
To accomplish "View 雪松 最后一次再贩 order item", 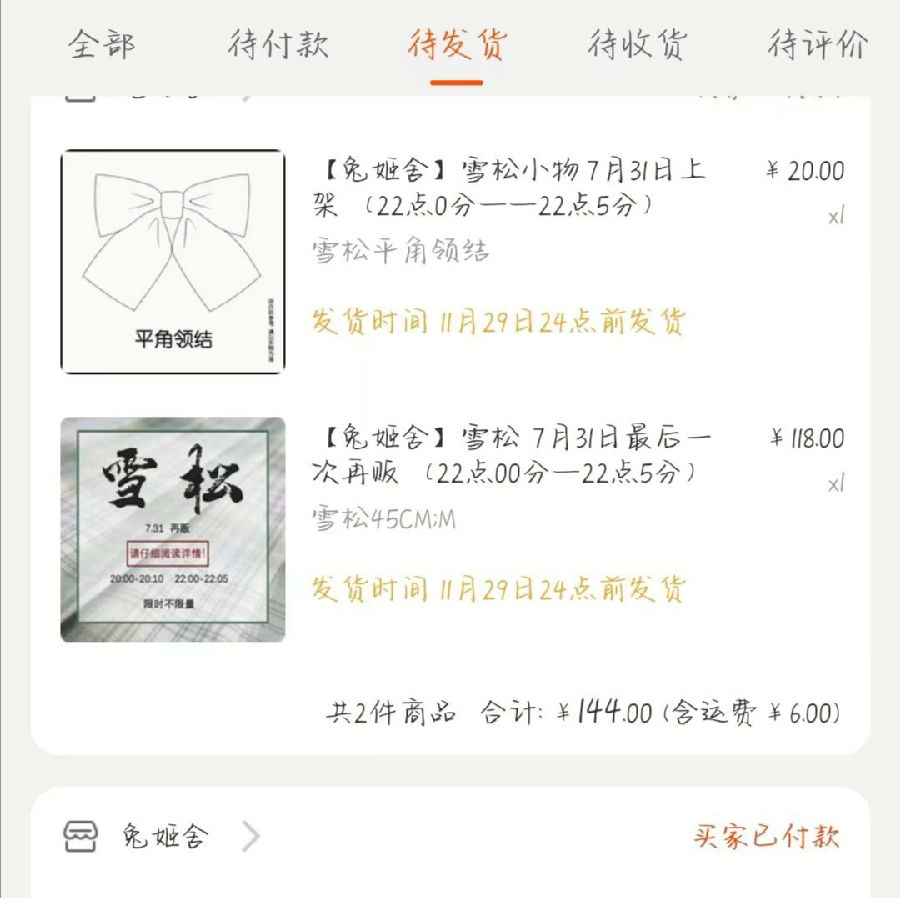I will pyautogui.click(x=515, y=455).
